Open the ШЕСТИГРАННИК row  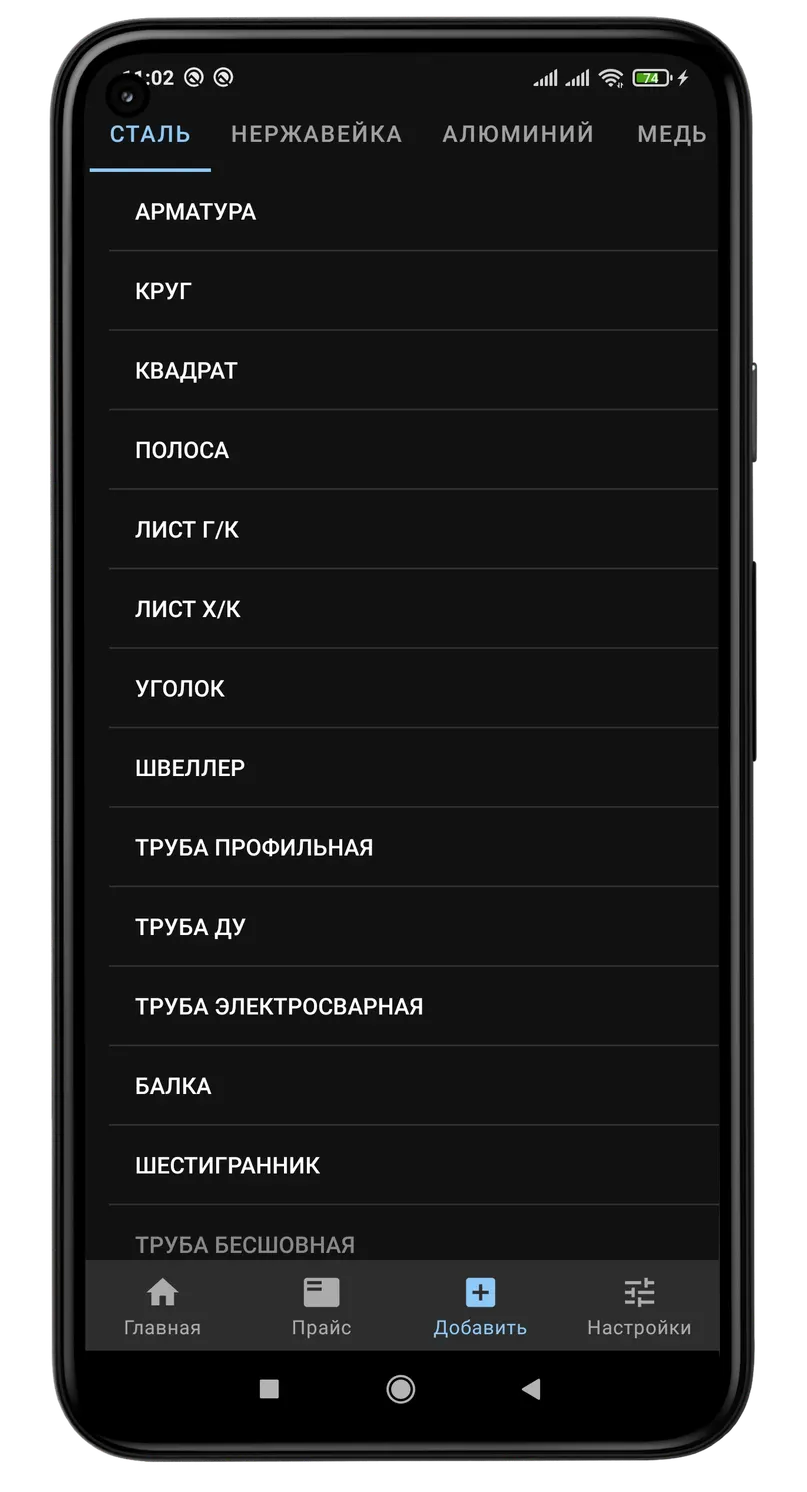click(413, 1165)
